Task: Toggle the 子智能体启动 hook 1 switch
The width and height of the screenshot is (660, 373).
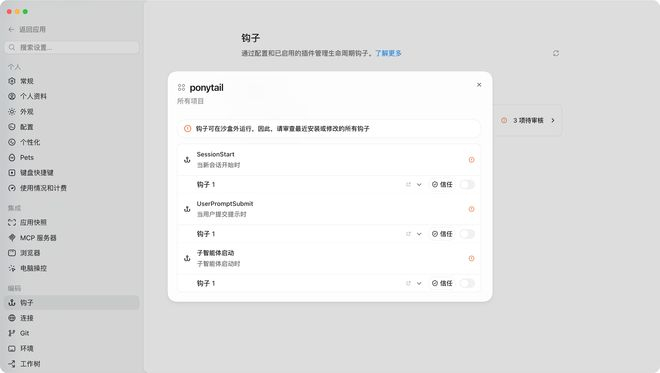Action: click(x=467, y=283)
